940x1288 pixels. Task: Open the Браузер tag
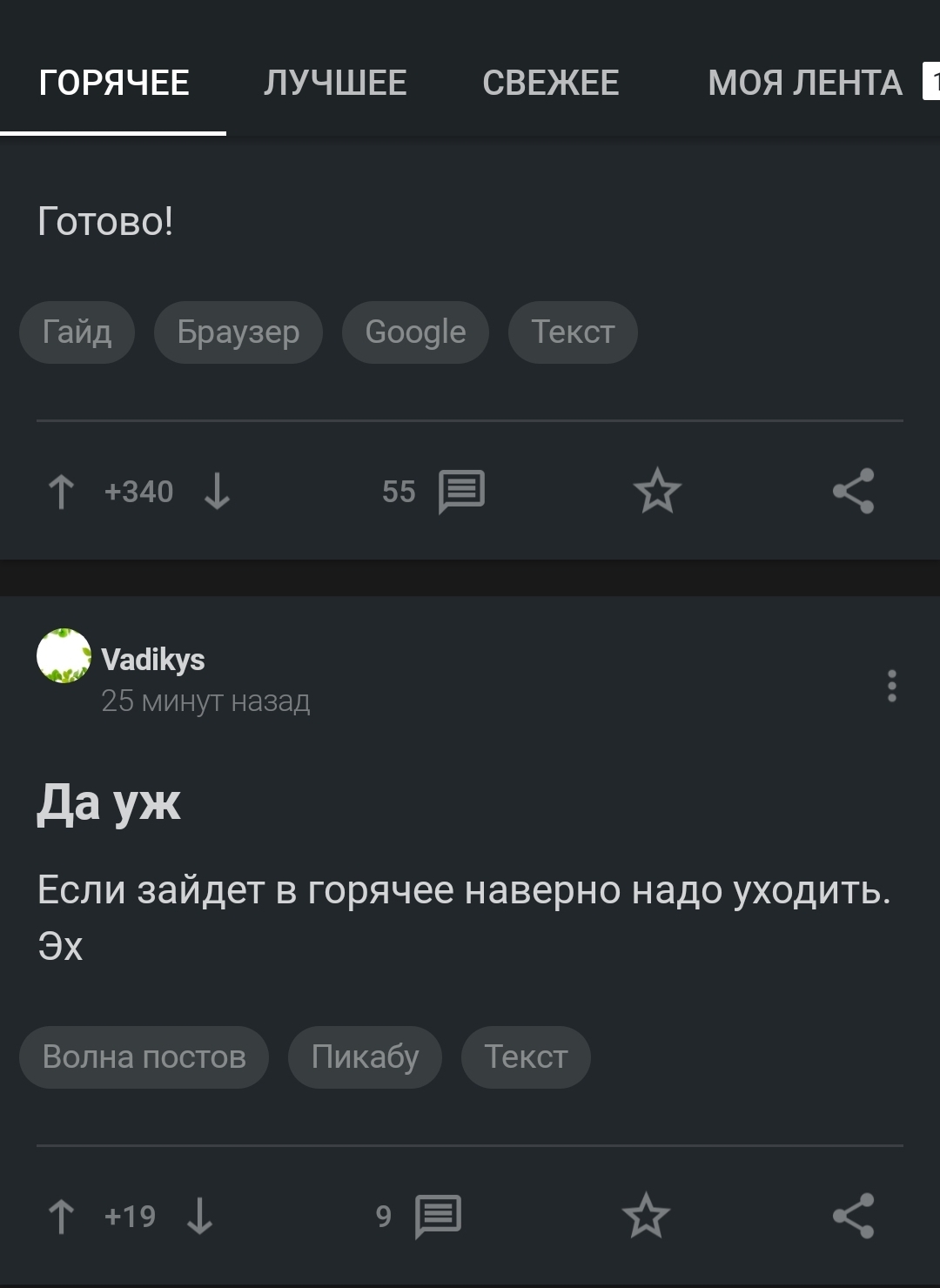(238, 332)
